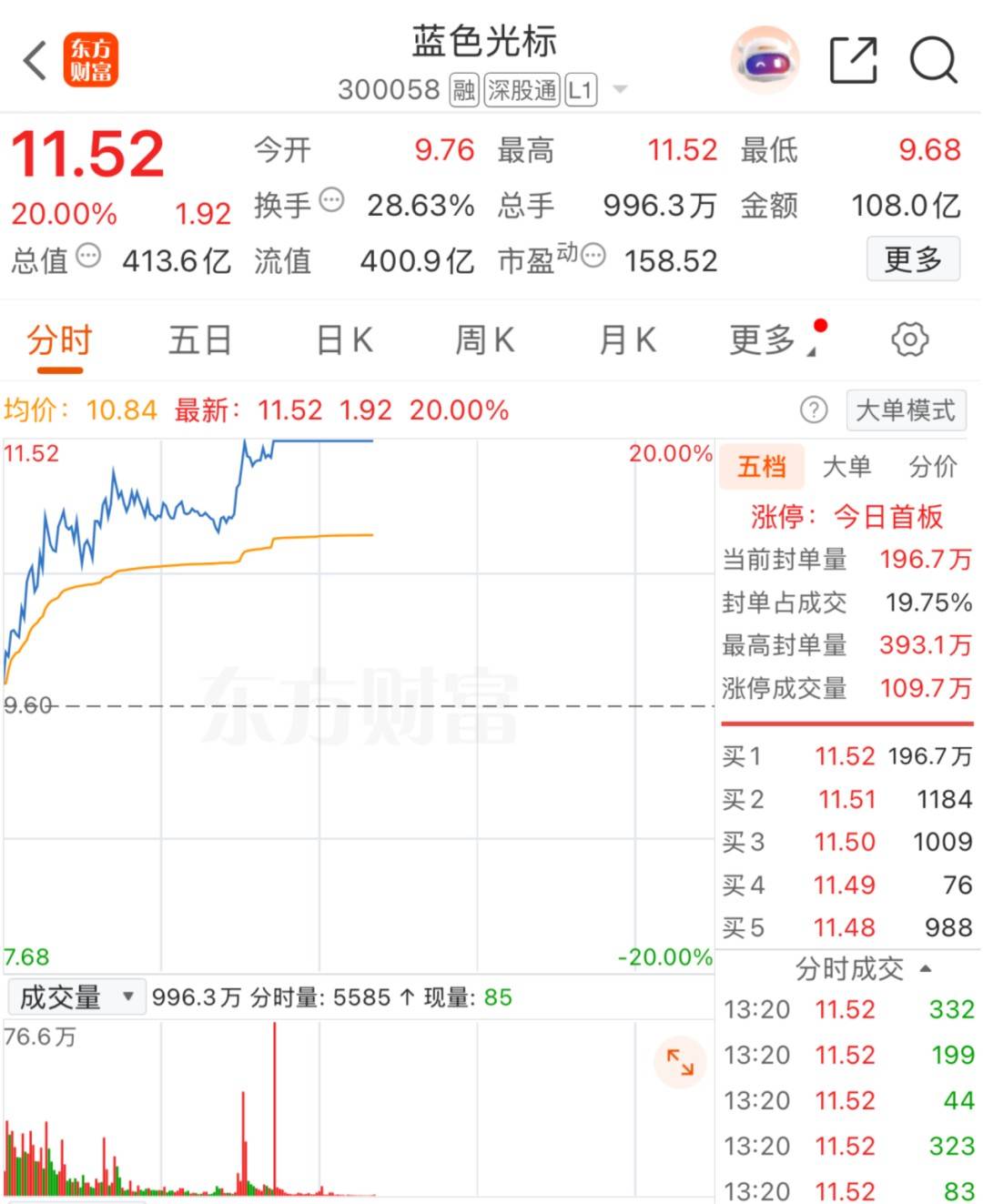Open the chart help question mark
Image resolution: width=983 pixels, height=1204 pixels.
pyautogui.click(x=814, y=410)
